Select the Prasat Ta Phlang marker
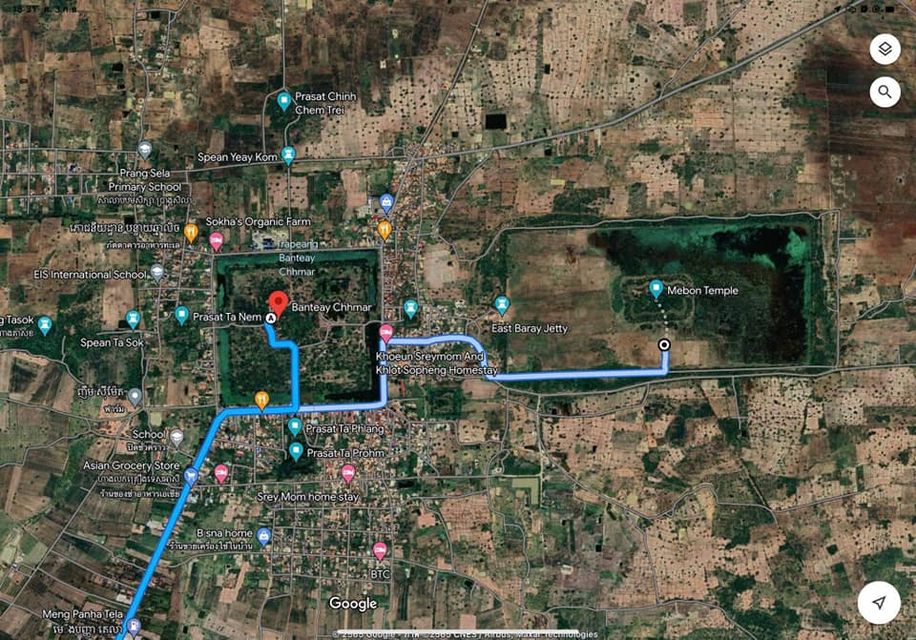916x640 pixels. pos(295,427)
